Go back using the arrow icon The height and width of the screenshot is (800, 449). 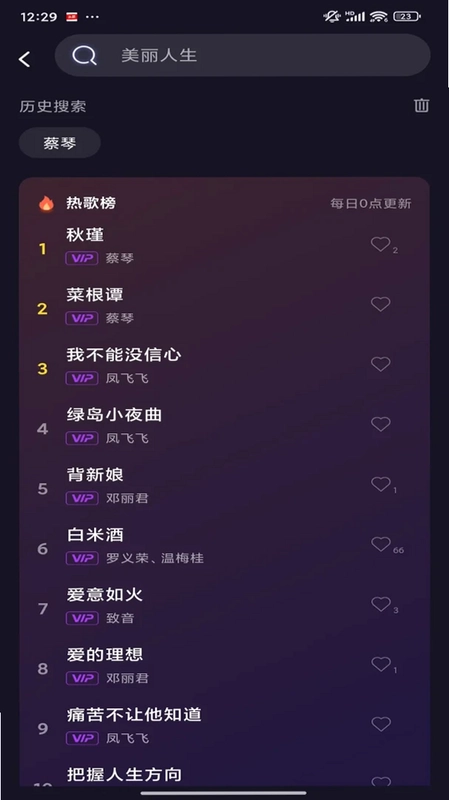point(24,59)
